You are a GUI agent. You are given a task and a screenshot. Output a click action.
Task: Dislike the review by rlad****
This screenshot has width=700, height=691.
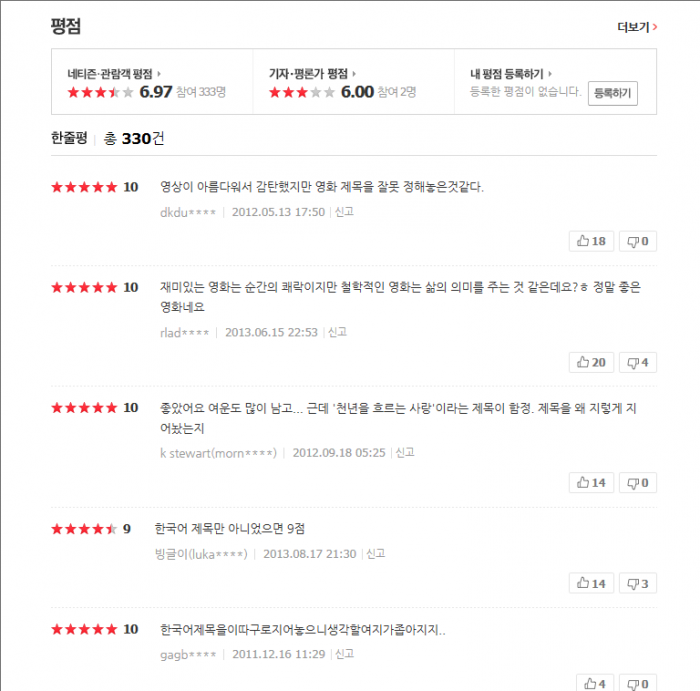click(x=637, y=362)
